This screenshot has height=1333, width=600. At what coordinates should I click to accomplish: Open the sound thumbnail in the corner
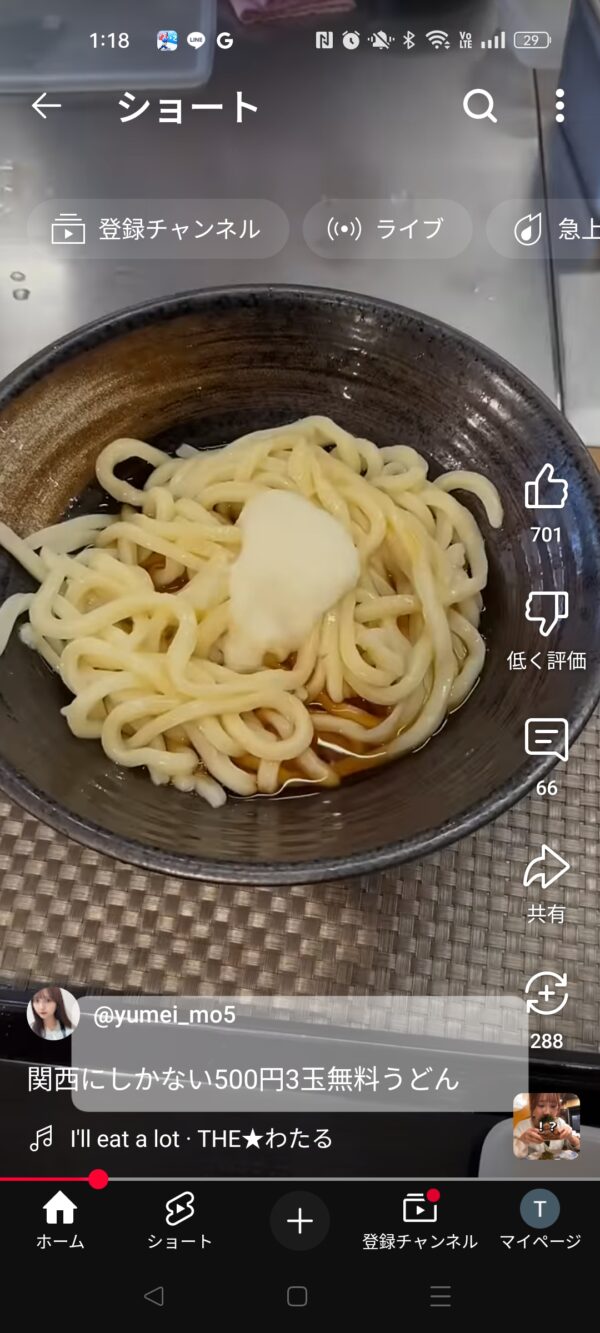[x=546, y=1126]
